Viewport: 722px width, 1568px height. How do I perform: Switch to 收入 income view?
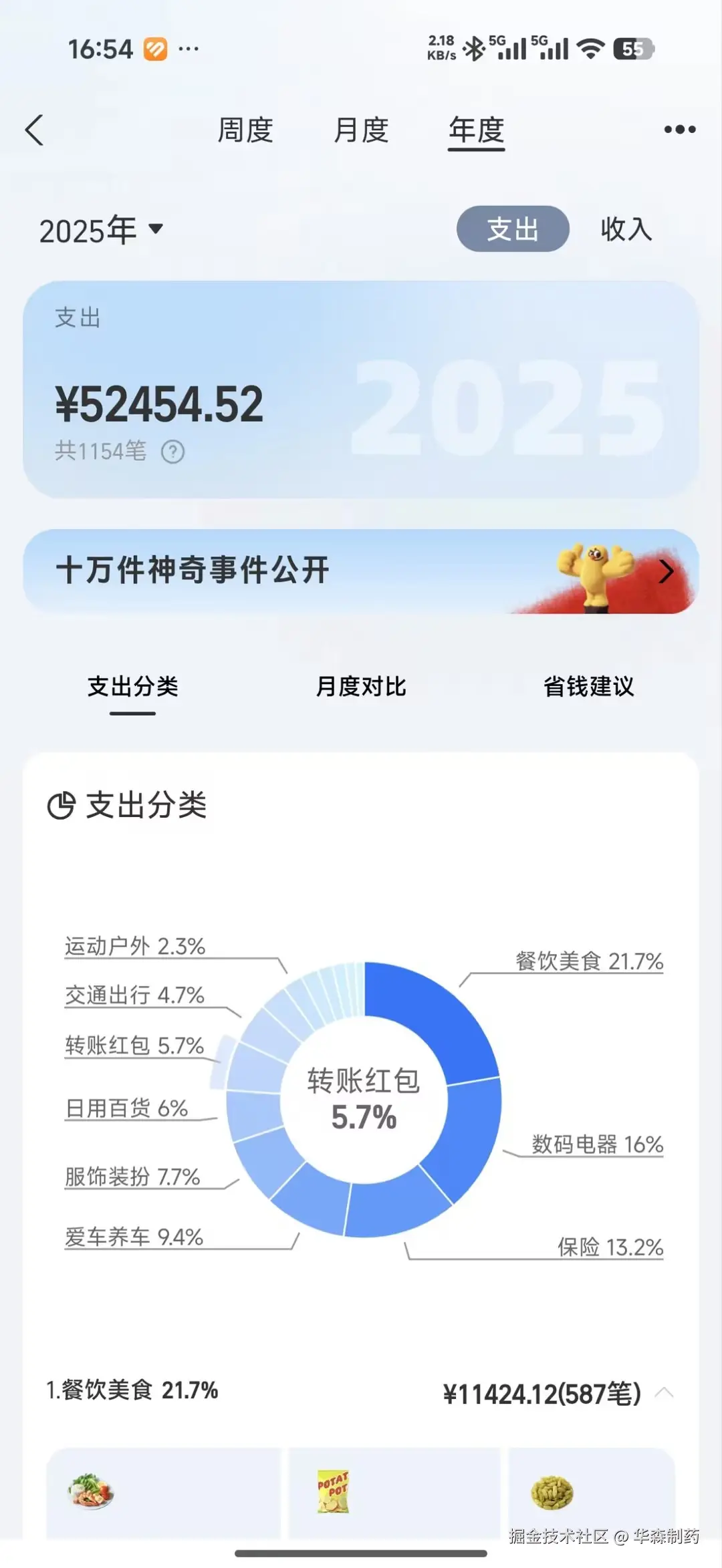click(624, 229)
